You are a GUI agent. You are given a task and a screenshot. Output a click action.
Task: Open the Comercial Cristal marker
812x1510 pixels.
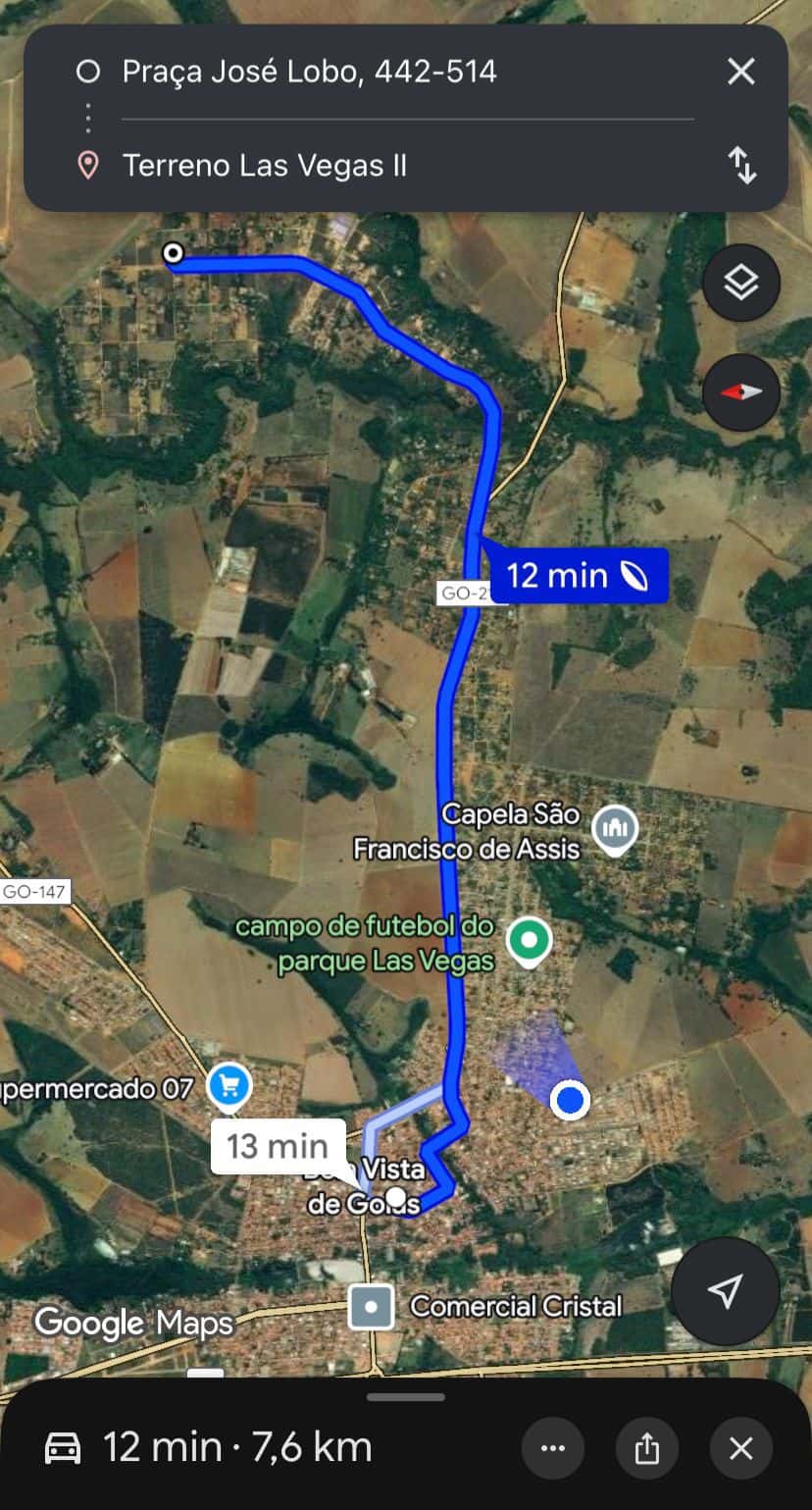click(x=372, y=1306)
